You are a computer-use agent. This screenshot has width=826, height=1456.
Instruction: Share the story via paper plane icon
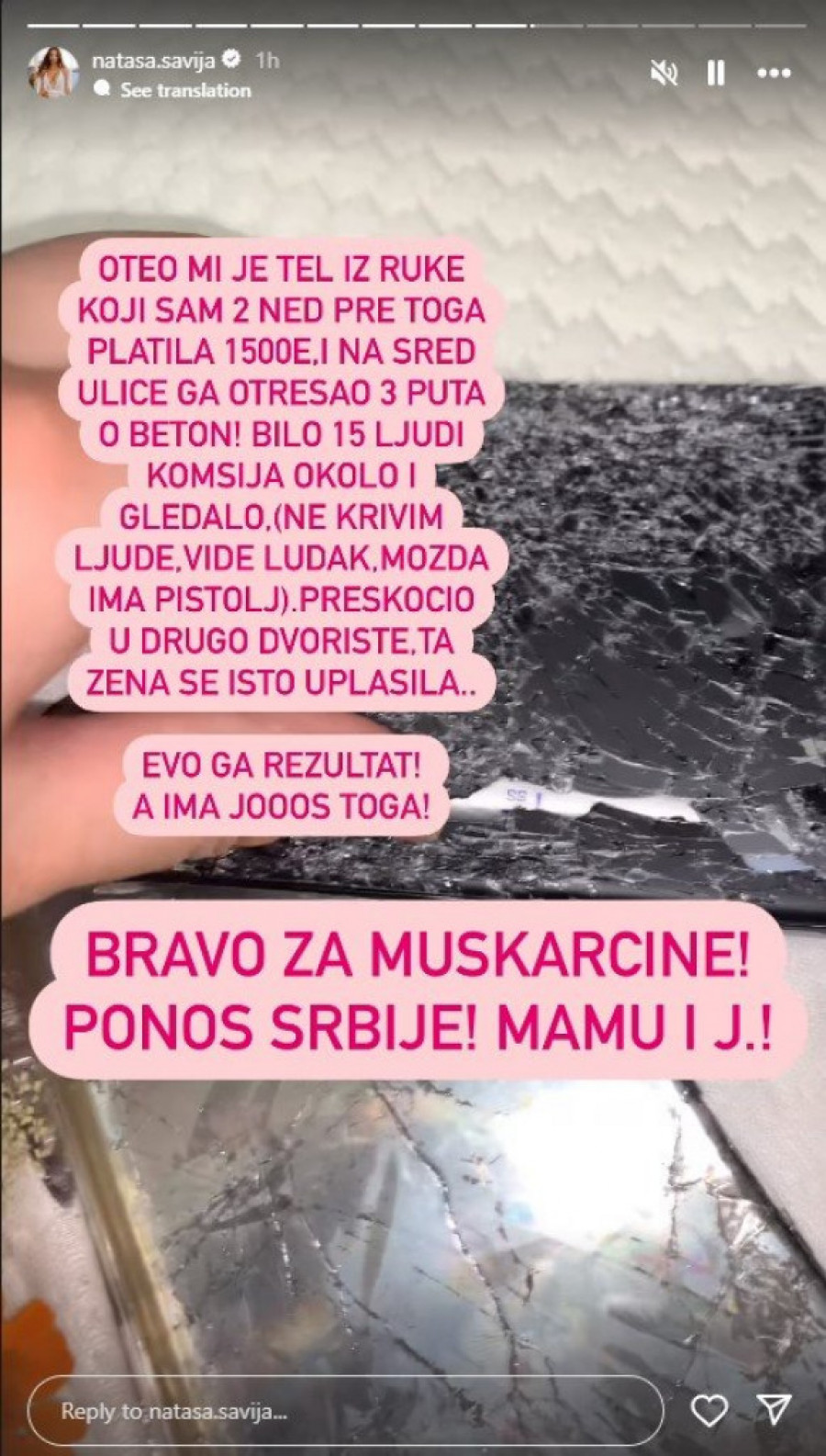776,1411
